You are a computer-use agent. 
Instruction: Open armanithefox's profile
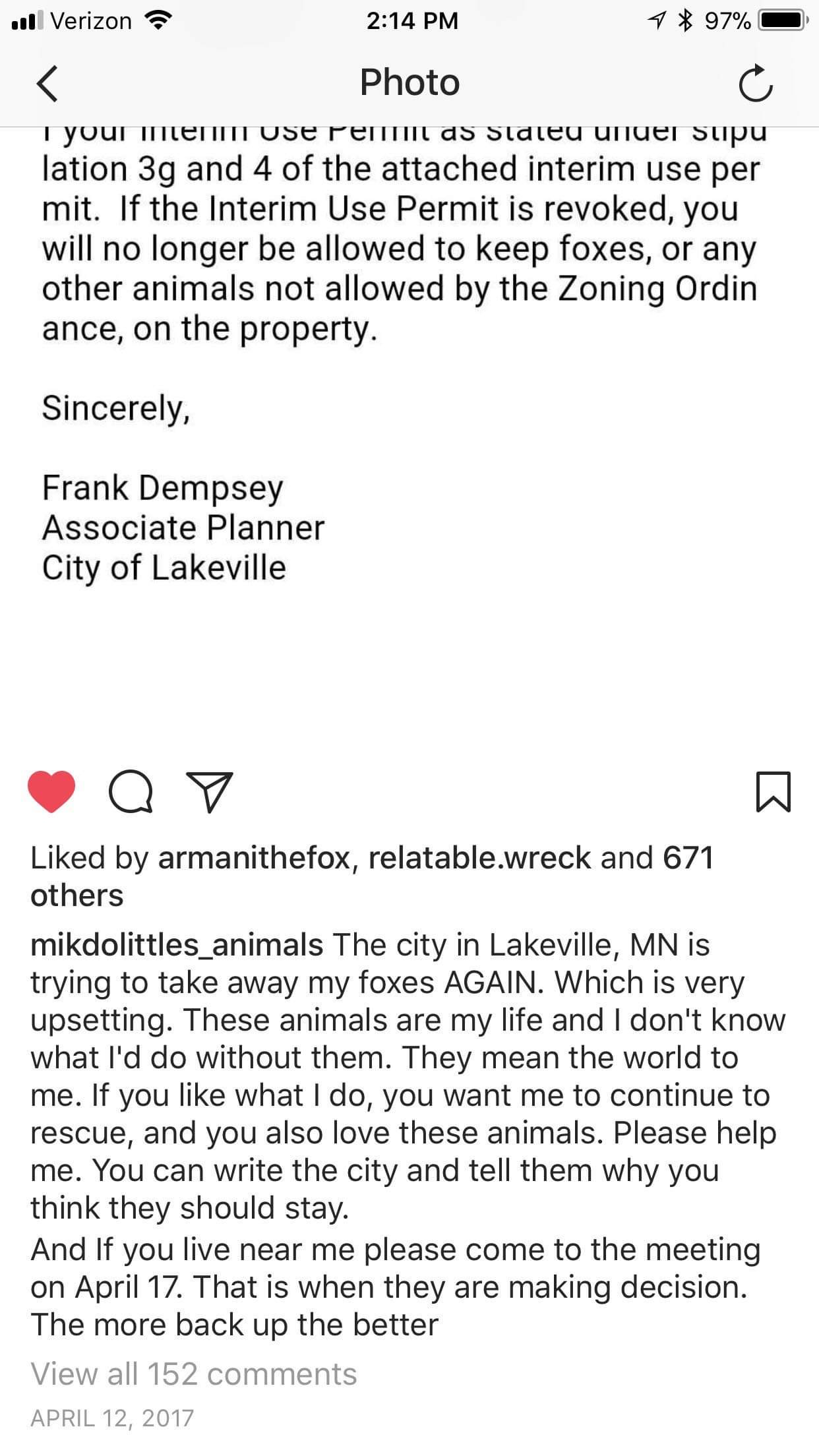(254, 858)
